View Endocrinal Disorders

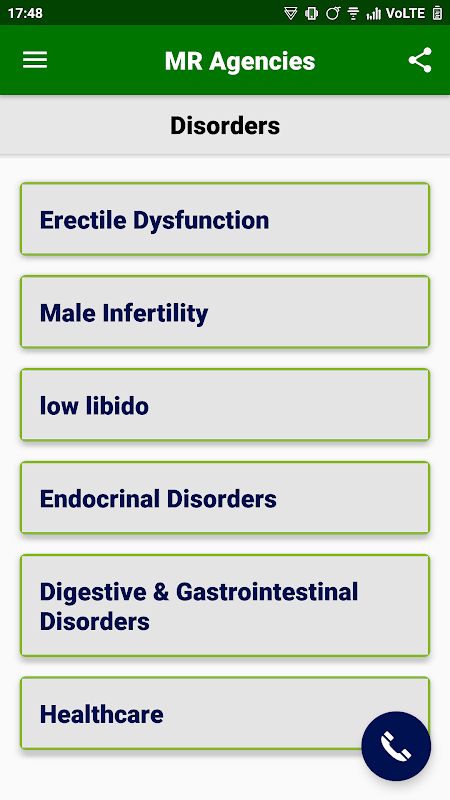225,497
